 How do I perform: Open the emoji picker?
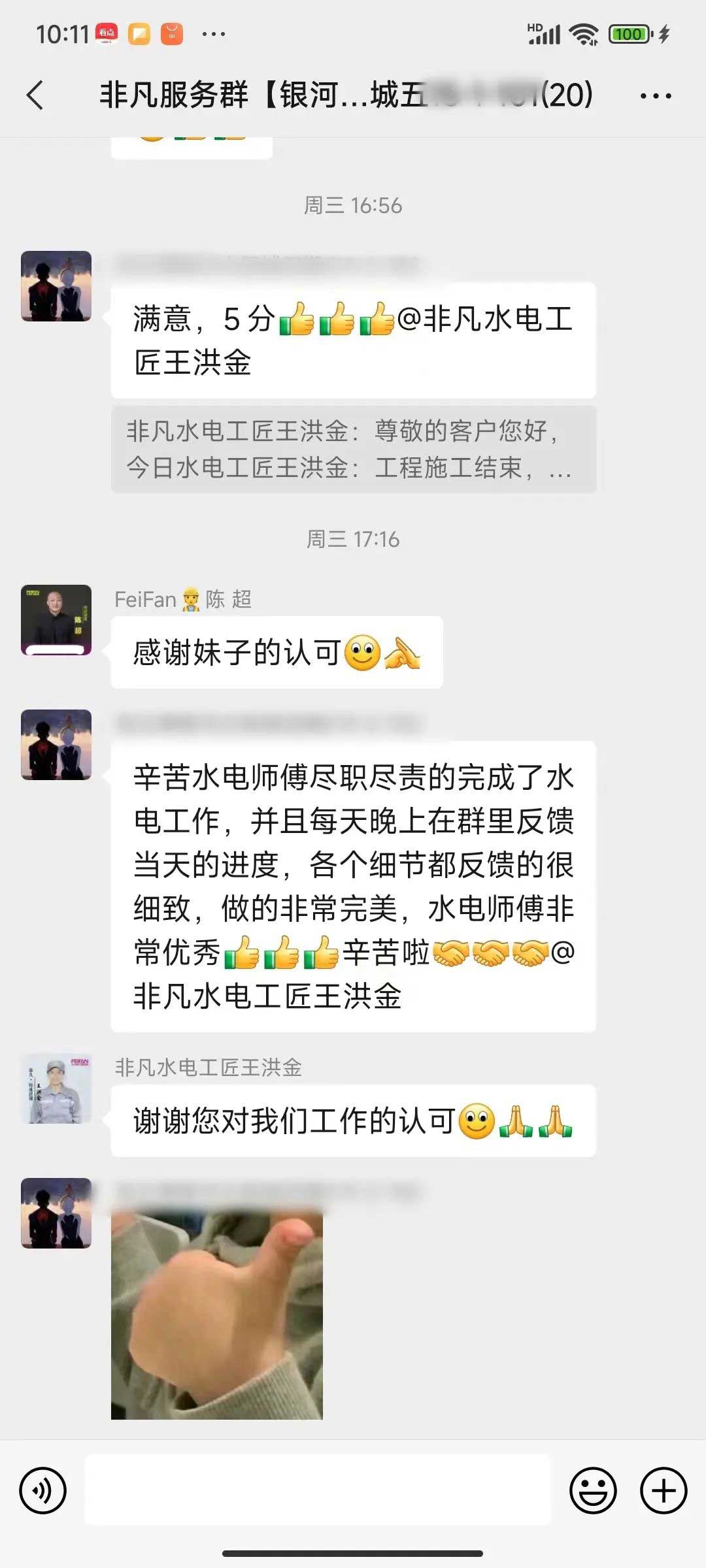coord(593,1491)
